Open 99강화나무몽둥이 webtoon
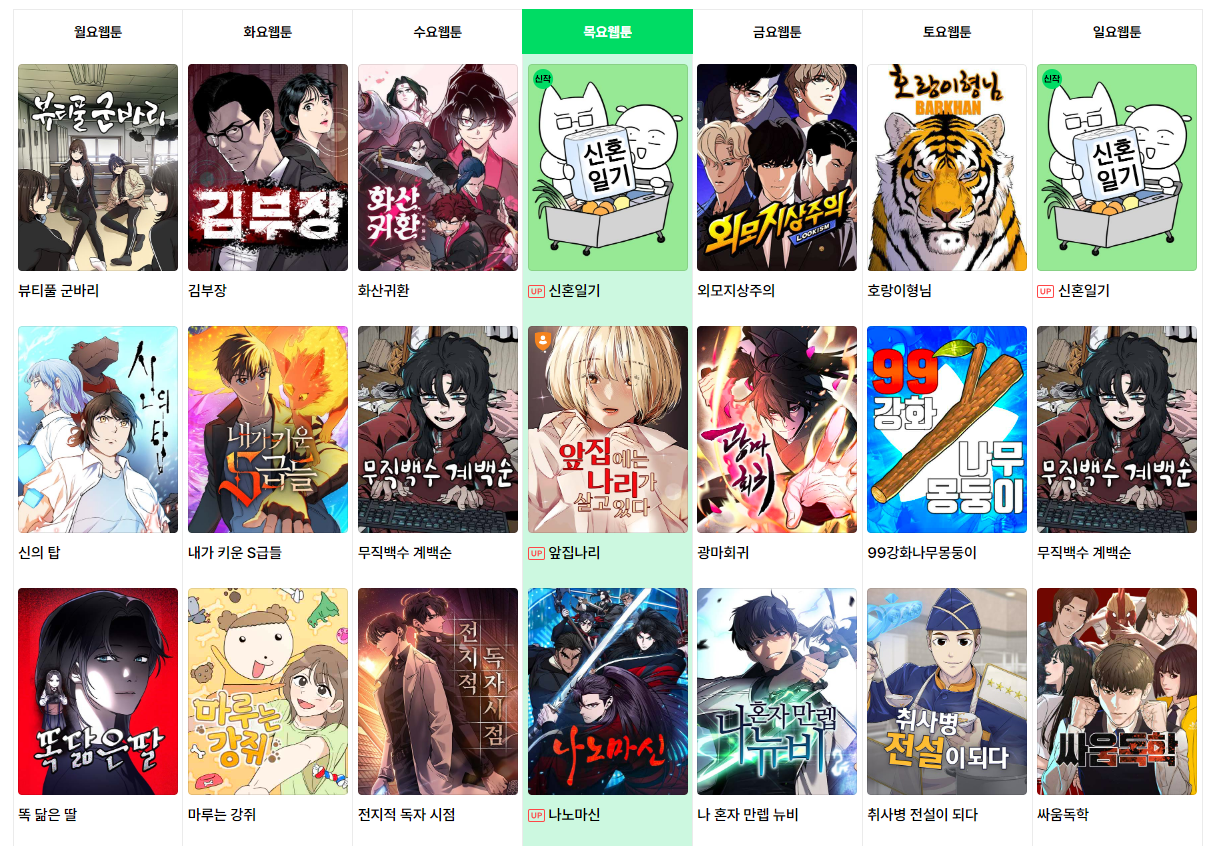 point(947,430)
